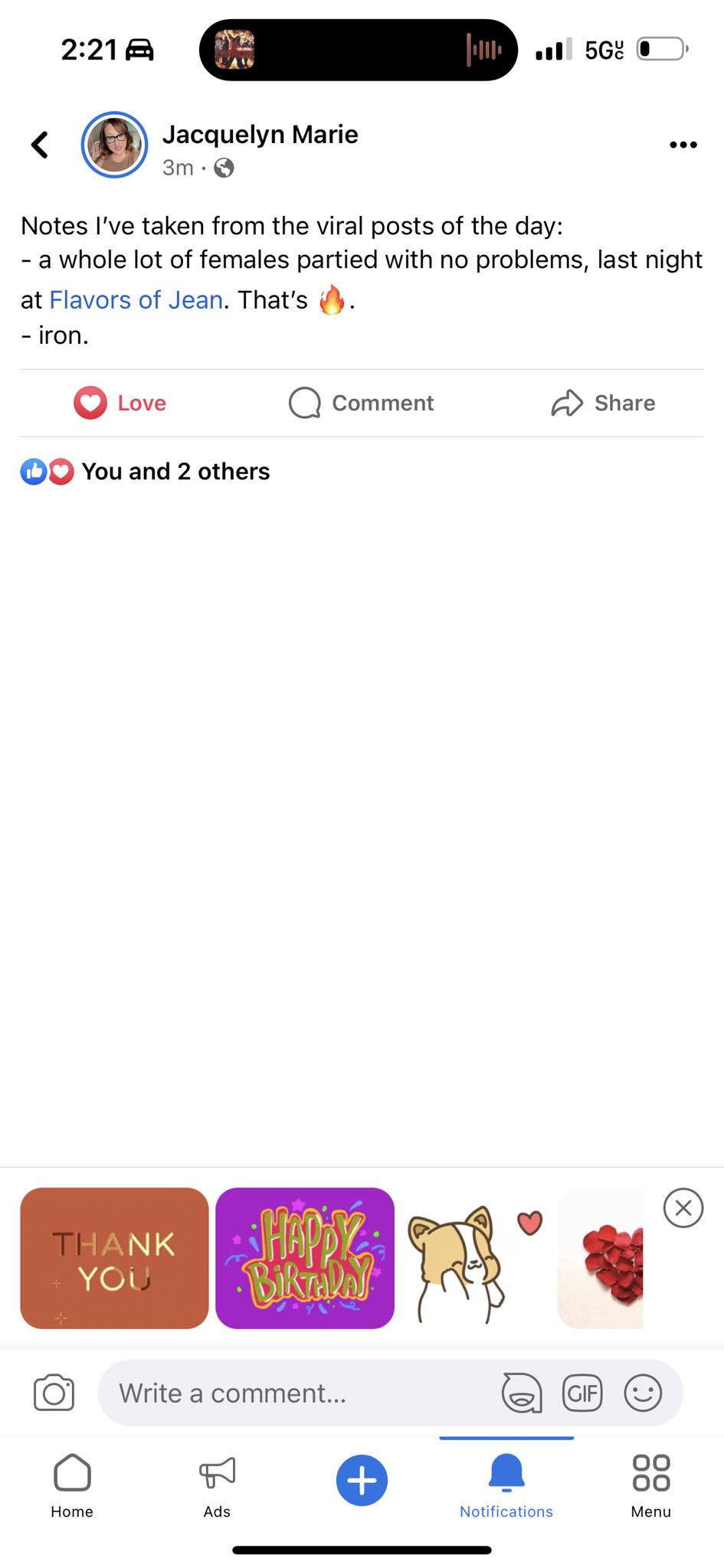The image size is (724, 1568).
Task: Open the post options three-dot menu
Action: [683, 145]
